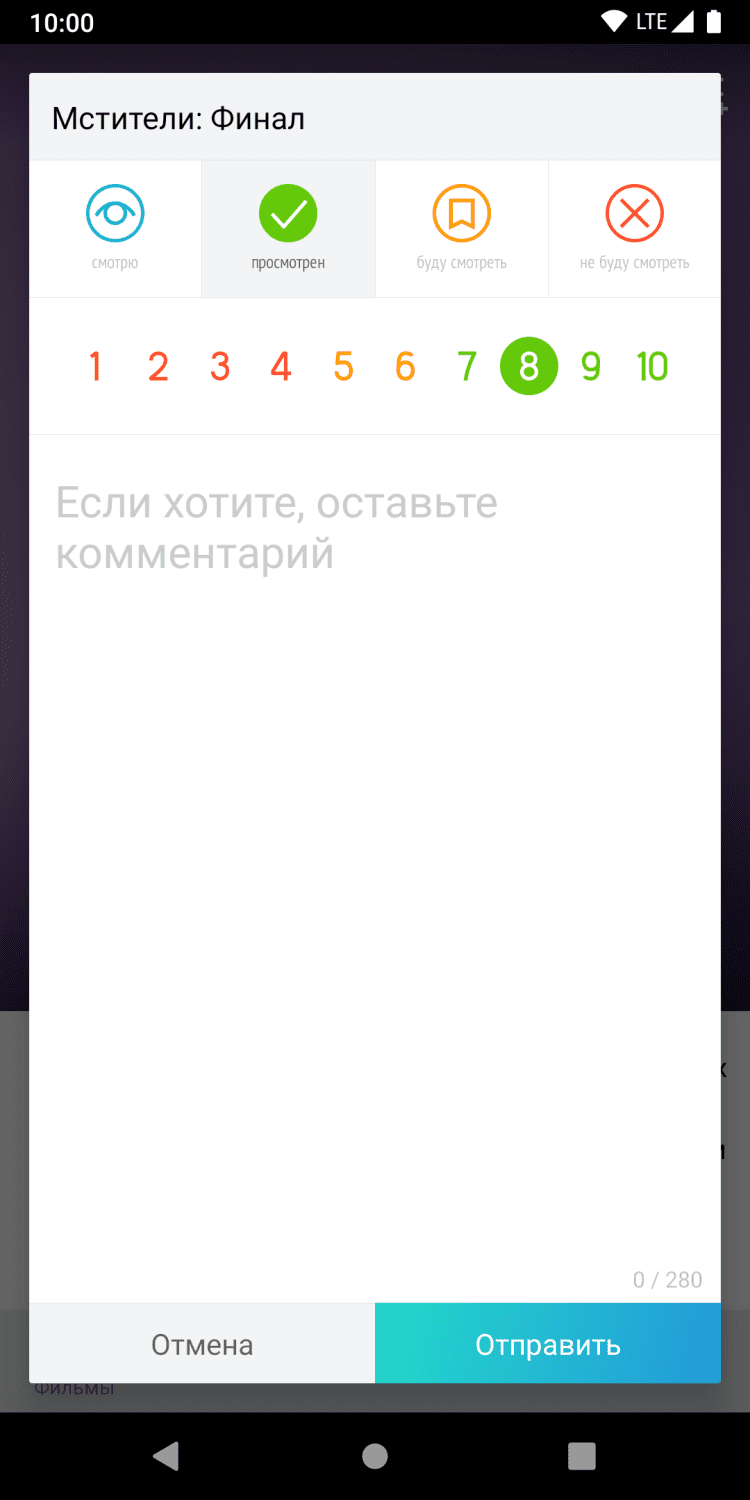750x1500 pixels.
Task: Choose the 'буду смотреть' status
Action: click(462, 228)
